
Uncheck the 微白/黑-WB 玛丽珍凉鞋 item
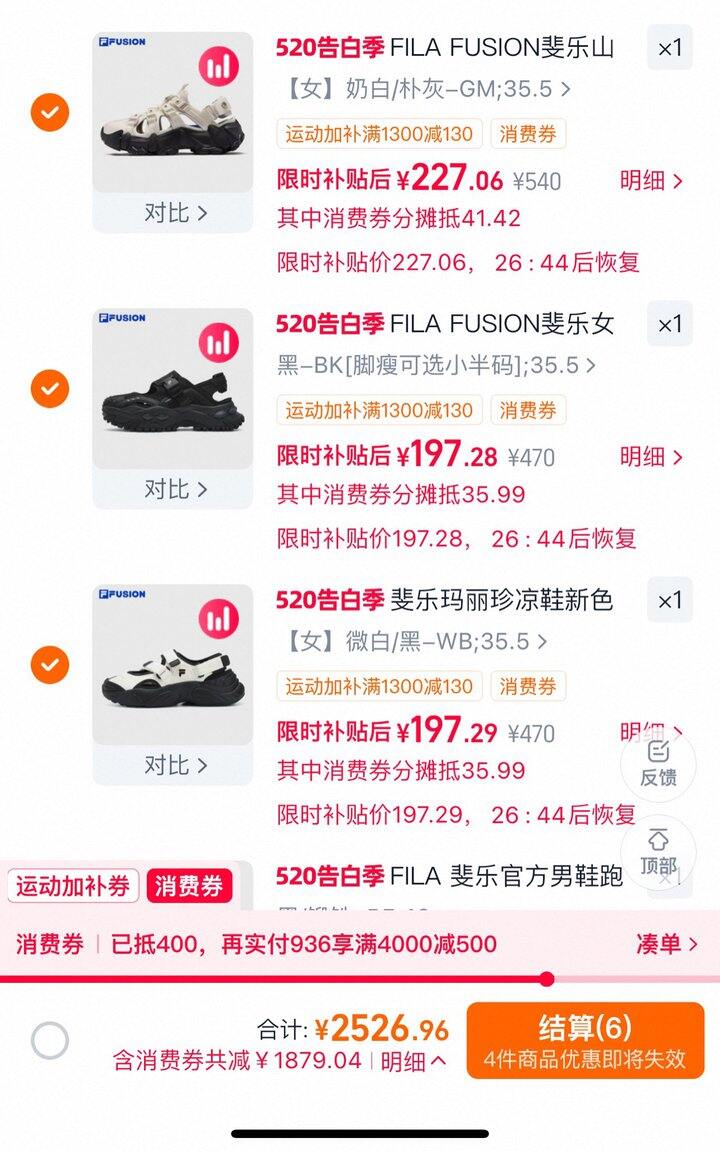point(49,665)
